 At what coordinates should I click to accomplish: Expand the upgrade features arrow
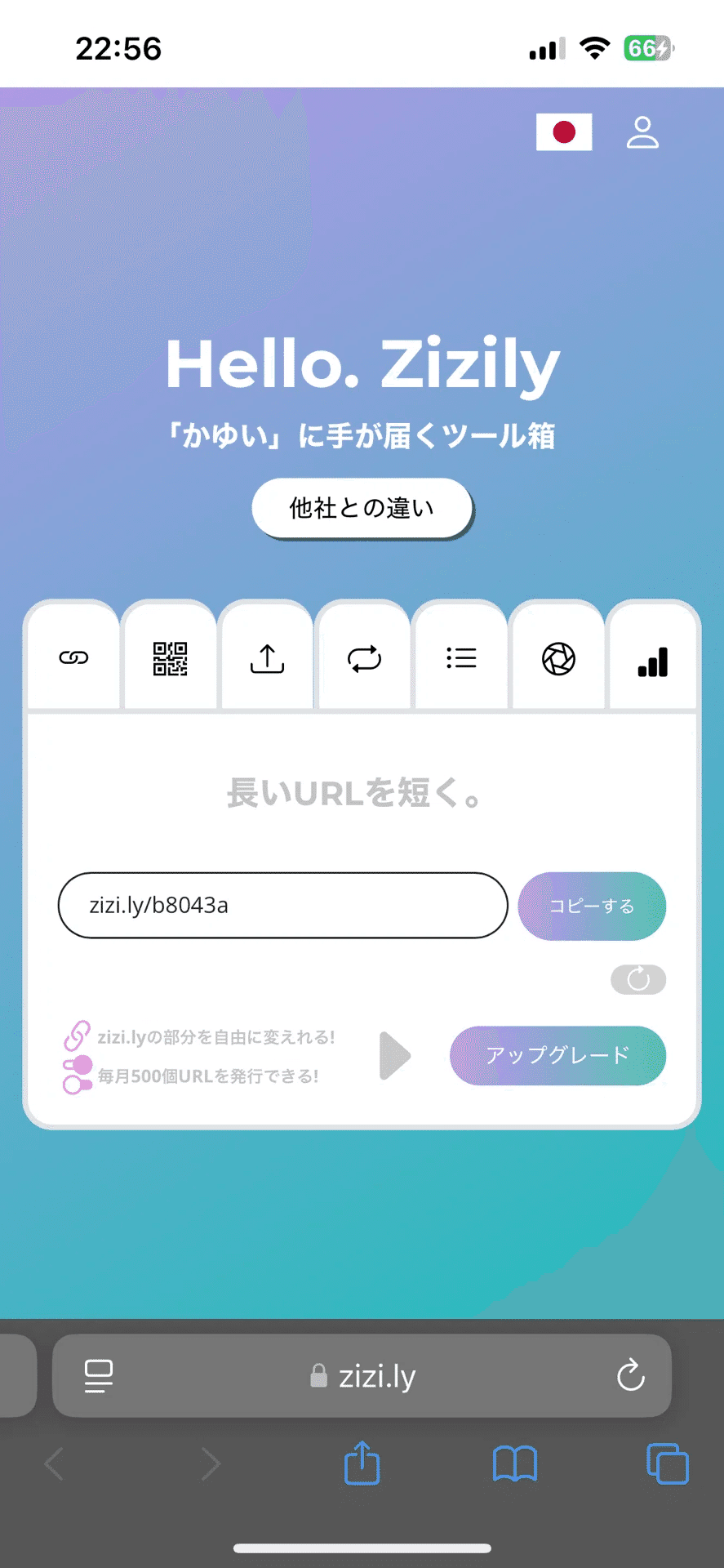tap(395, 1056)
